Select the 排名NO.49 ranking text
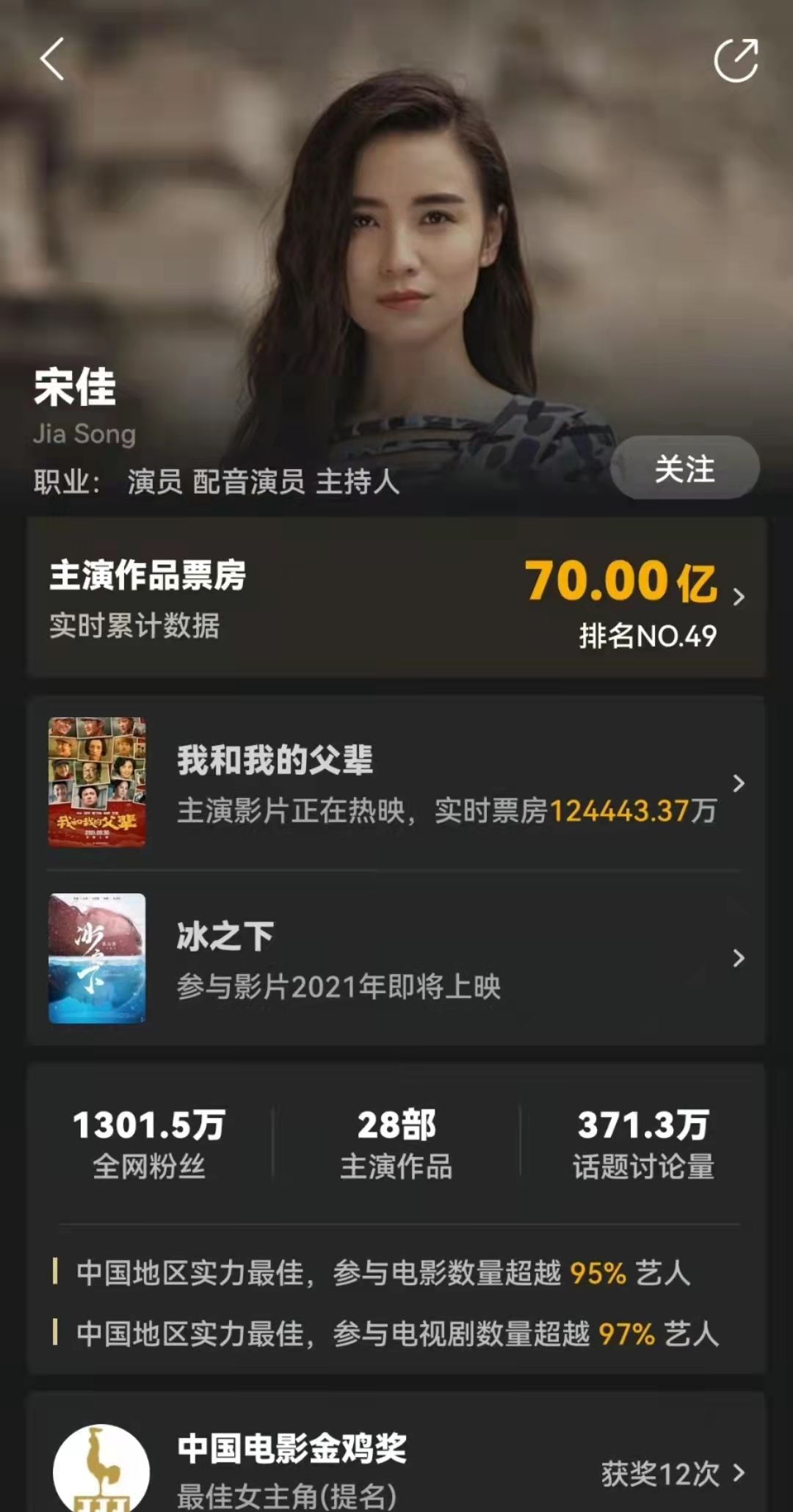793x1512 pixels. (650, 637)
